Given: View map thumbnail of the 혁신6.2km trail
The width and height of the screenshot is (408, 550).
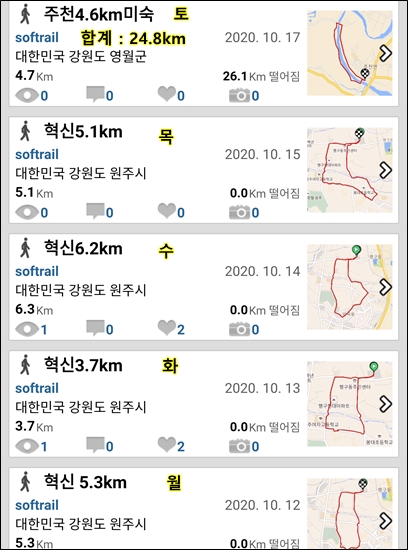Looking at the screenshot, I should pyautogui.click(x=350, y=287).
